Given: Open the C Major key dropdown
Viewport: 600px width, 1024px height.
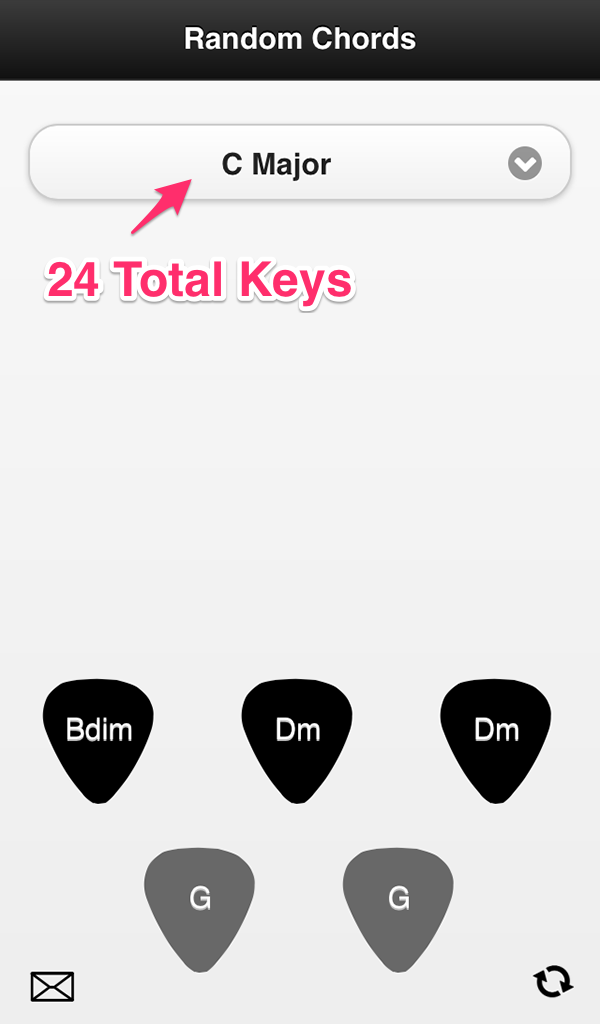Looking at the screenshot, I should (x=300, y=163).
